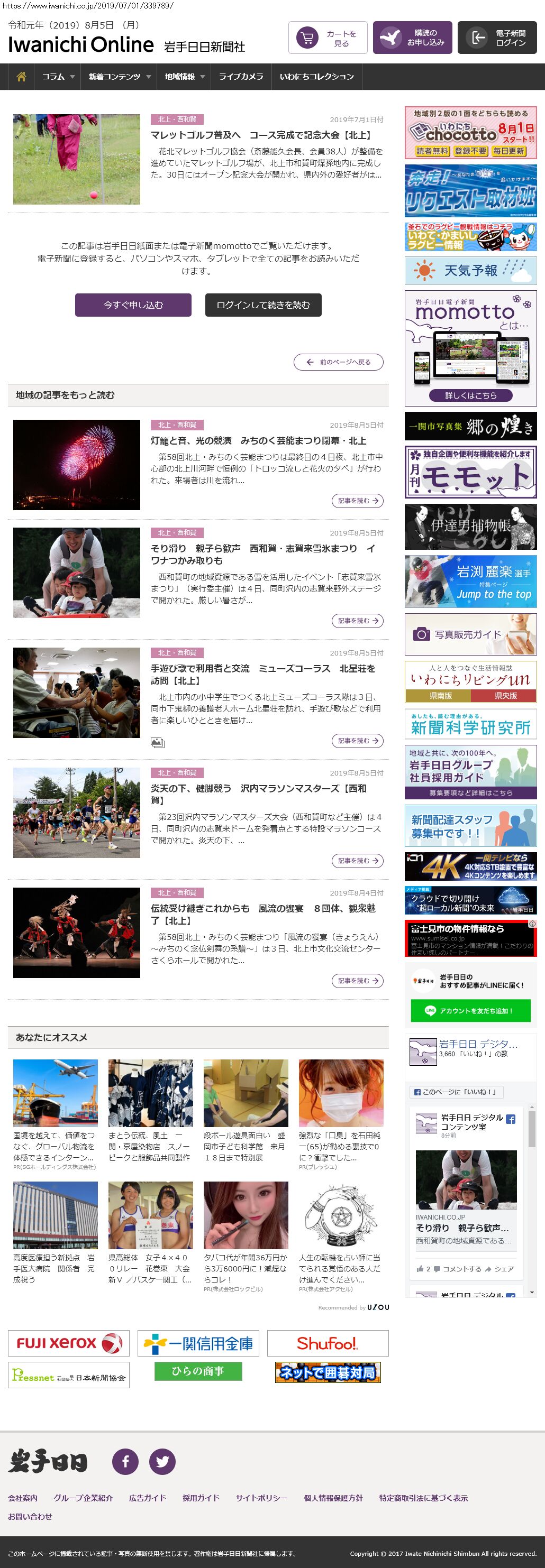Tap 購読のお申し込み button
The width and height of the screenshot is (545, 1568).
412,38
